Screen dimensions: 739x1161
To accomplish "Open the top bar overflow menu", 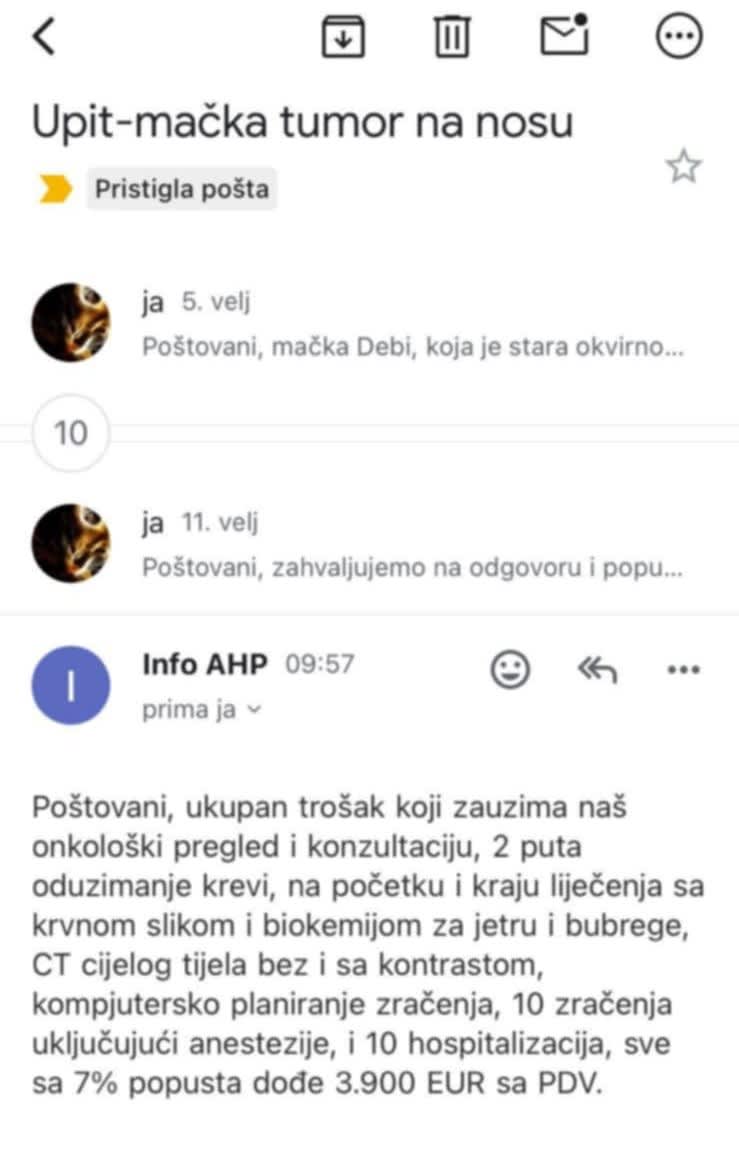I will 679,37.
